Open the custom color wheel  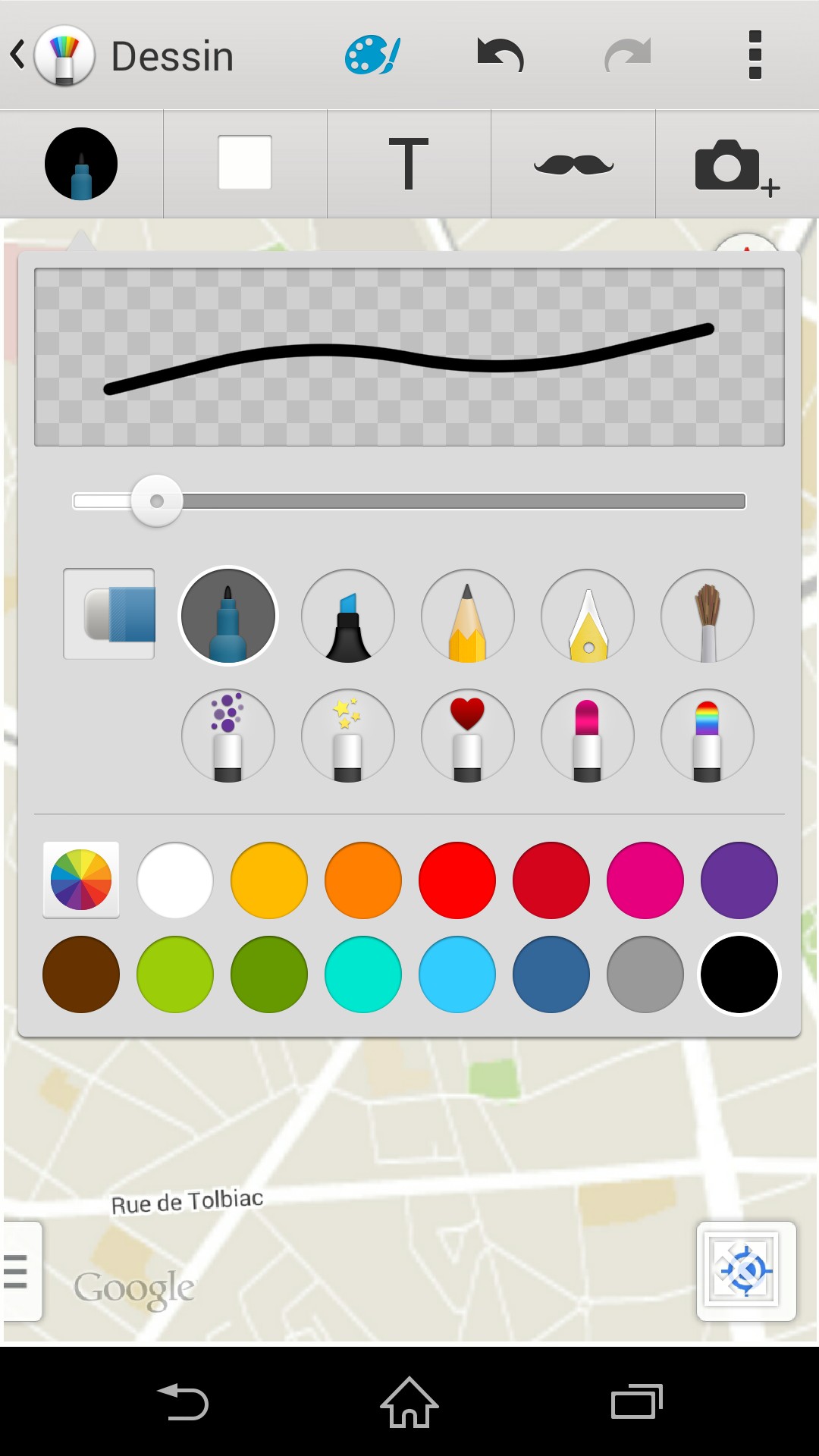click(x=81, y=880)
